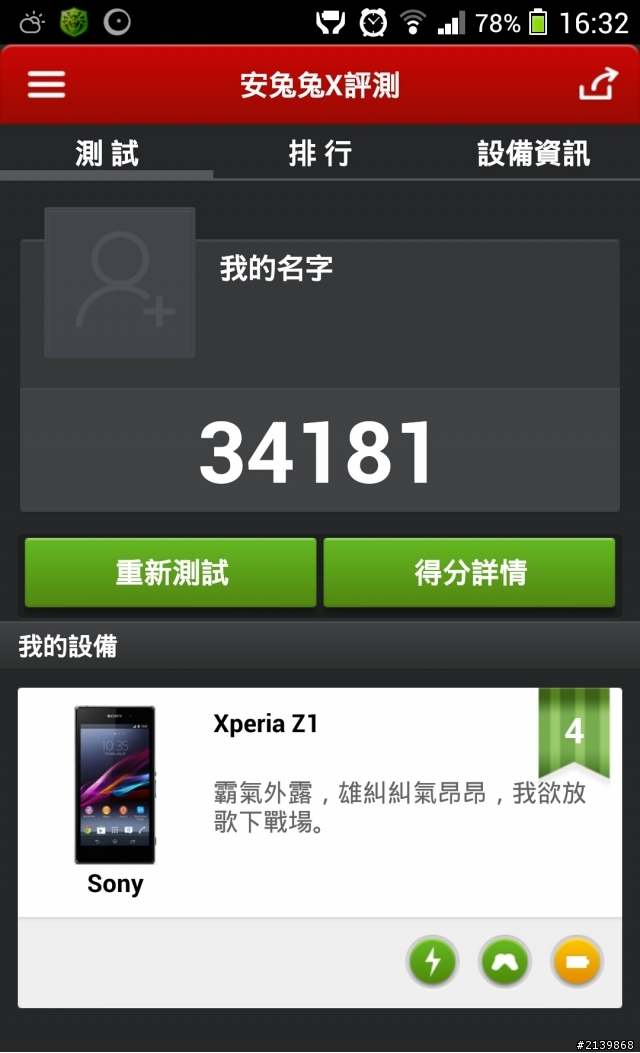The image size is (640, 1053).
Task: Tap the yellow battery icon
Action: point(577,963)
